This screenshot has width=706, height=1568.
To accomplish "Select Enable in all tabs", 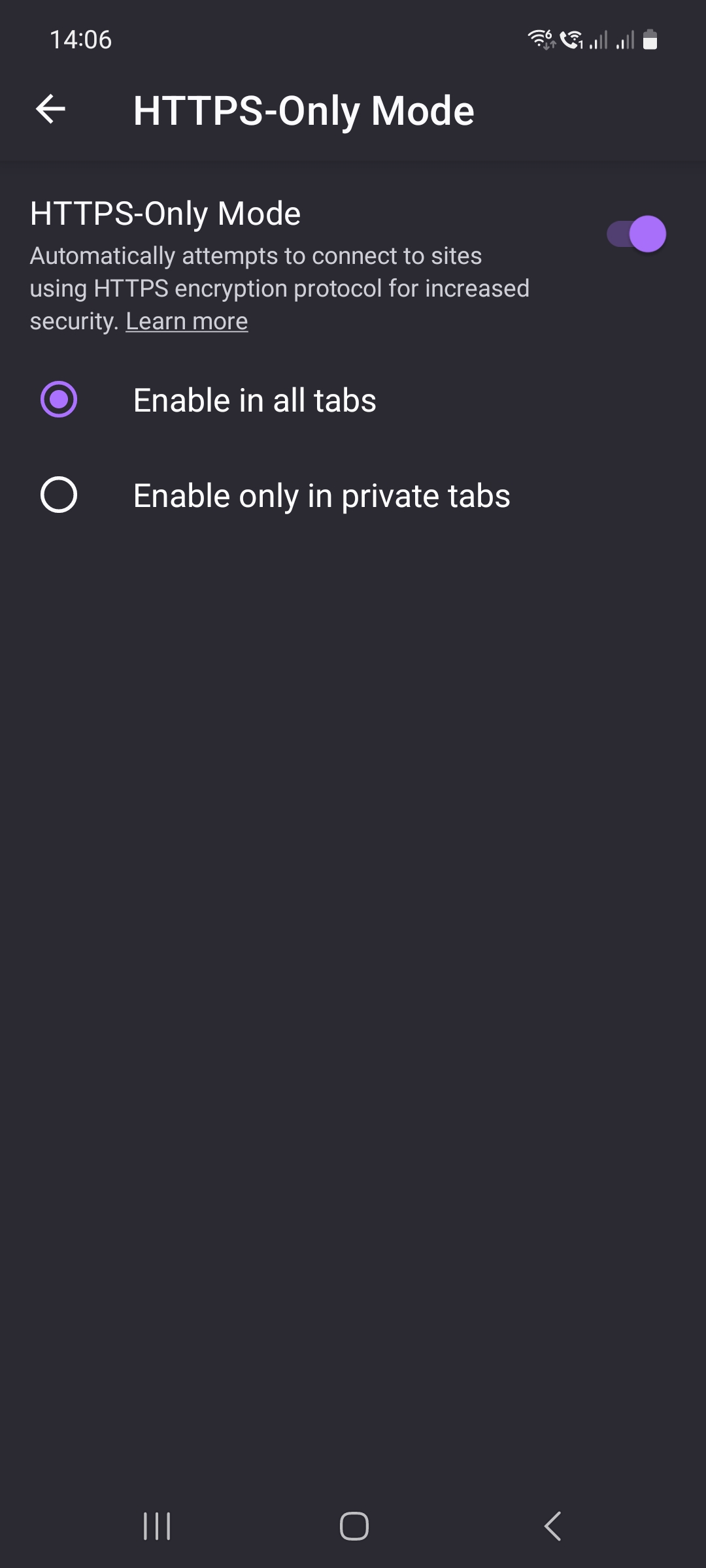I will coord(59,399).
